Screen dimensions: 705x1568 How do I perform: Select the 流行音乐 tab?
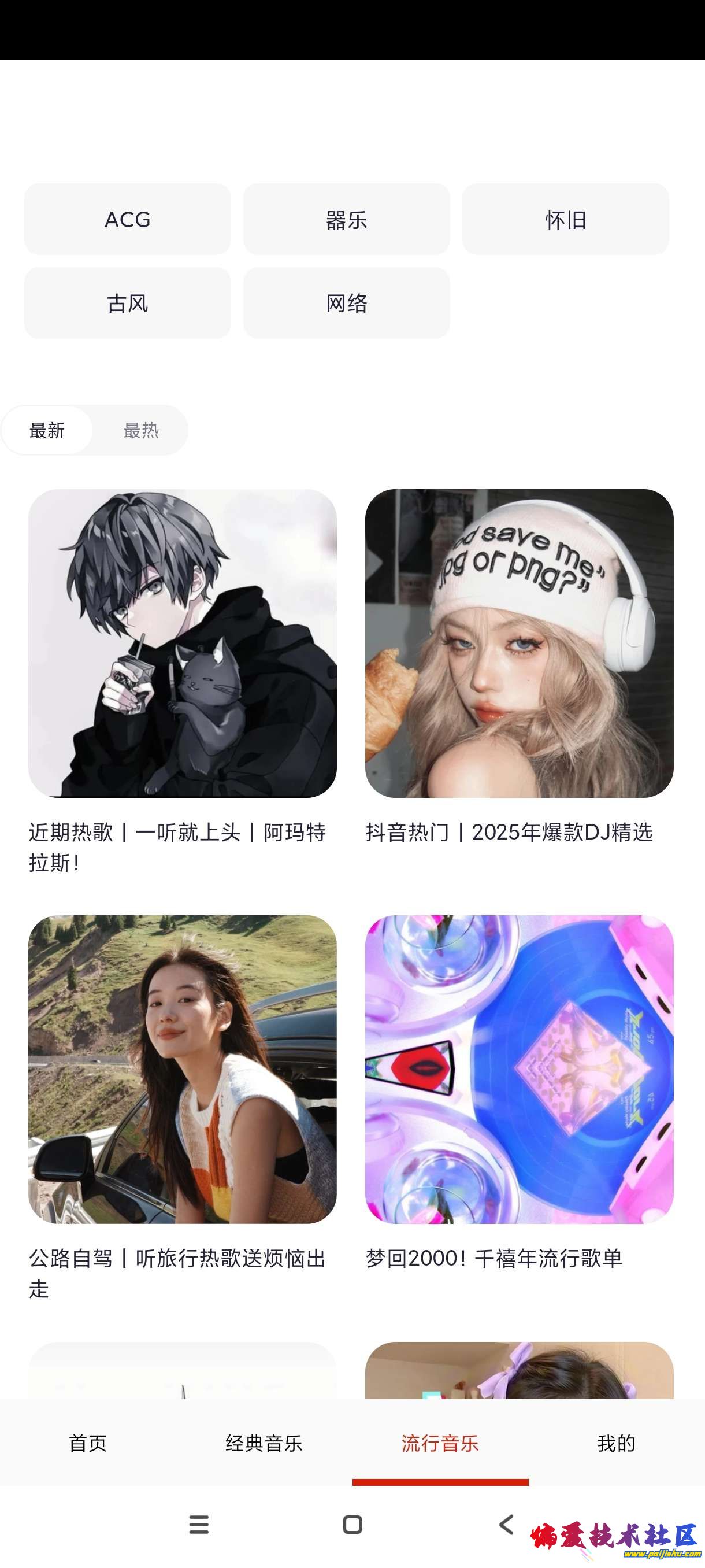click(440, 1443)
